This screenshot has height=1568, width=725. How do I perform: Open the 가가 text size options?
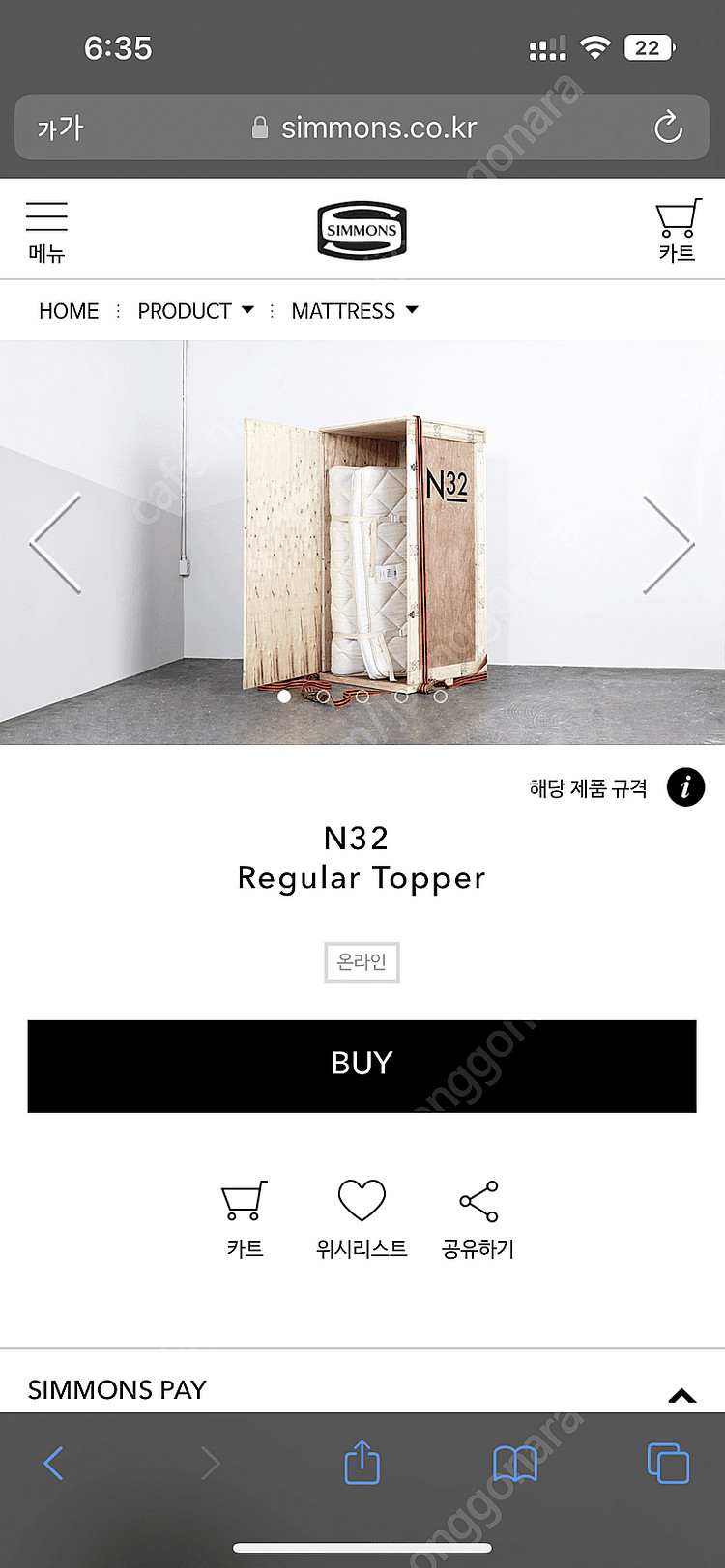tap(60, 128)
